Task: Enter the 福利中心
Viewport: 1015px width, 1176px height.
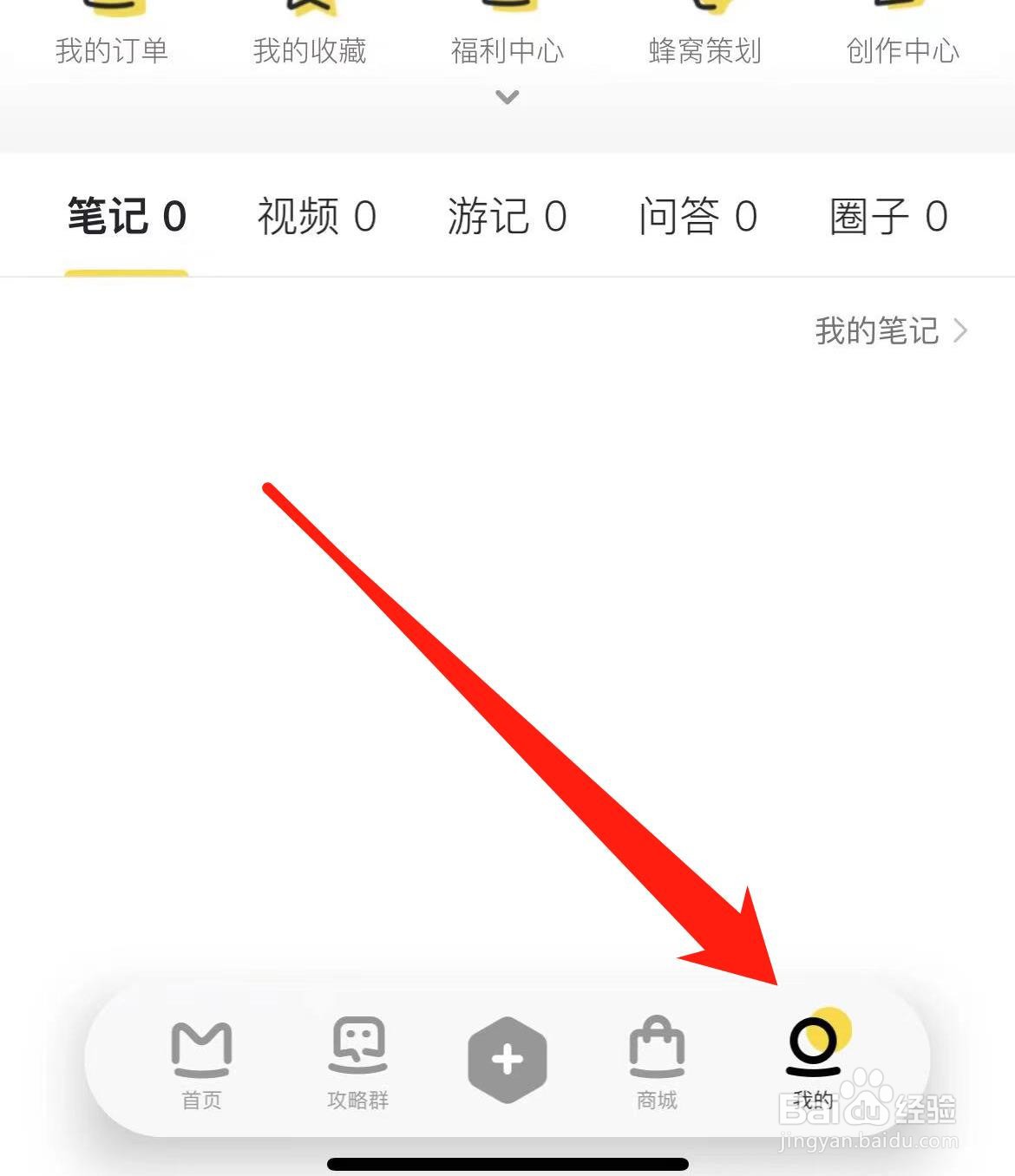Action: pyautogui.click(x=507, y=50)
